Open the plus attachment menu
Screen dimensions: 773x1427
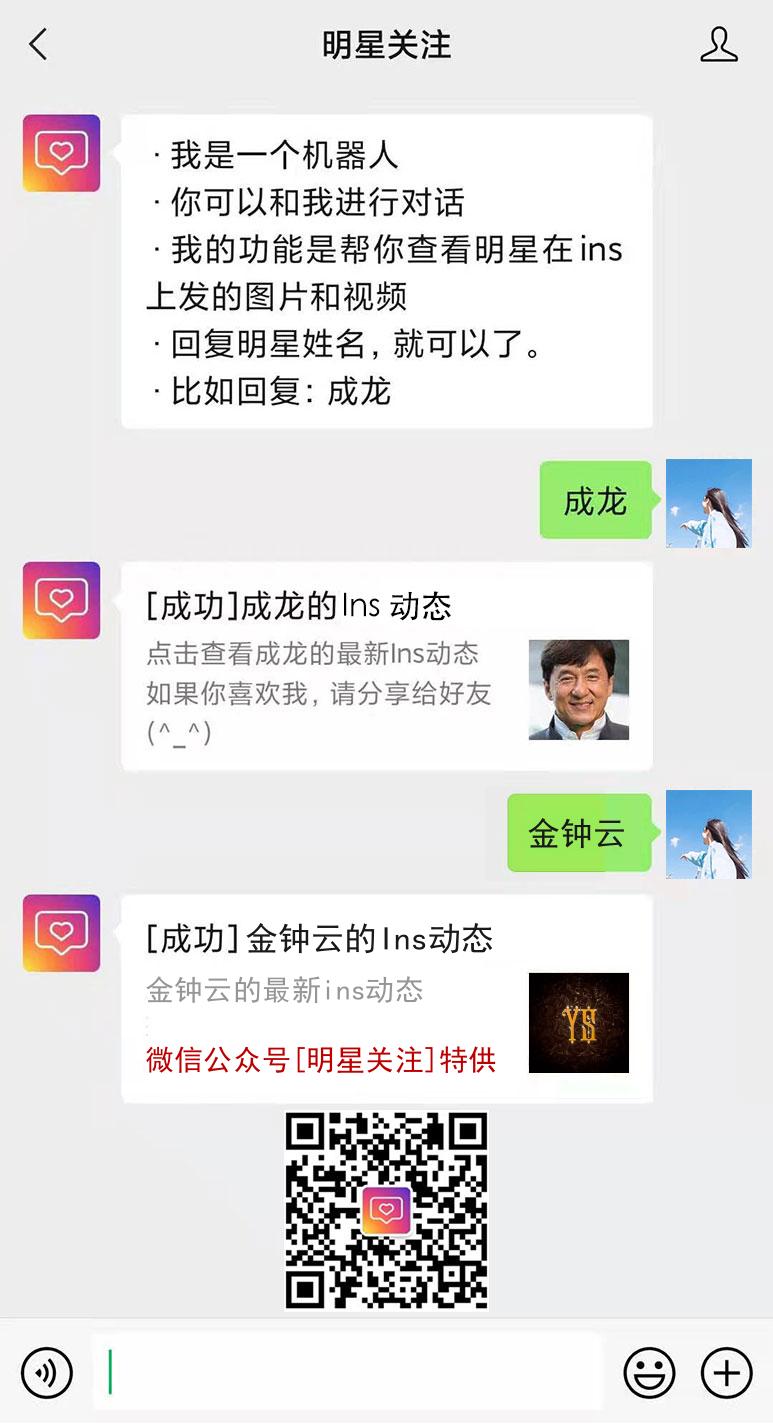pyautogui.click(x=726, y=1372)
